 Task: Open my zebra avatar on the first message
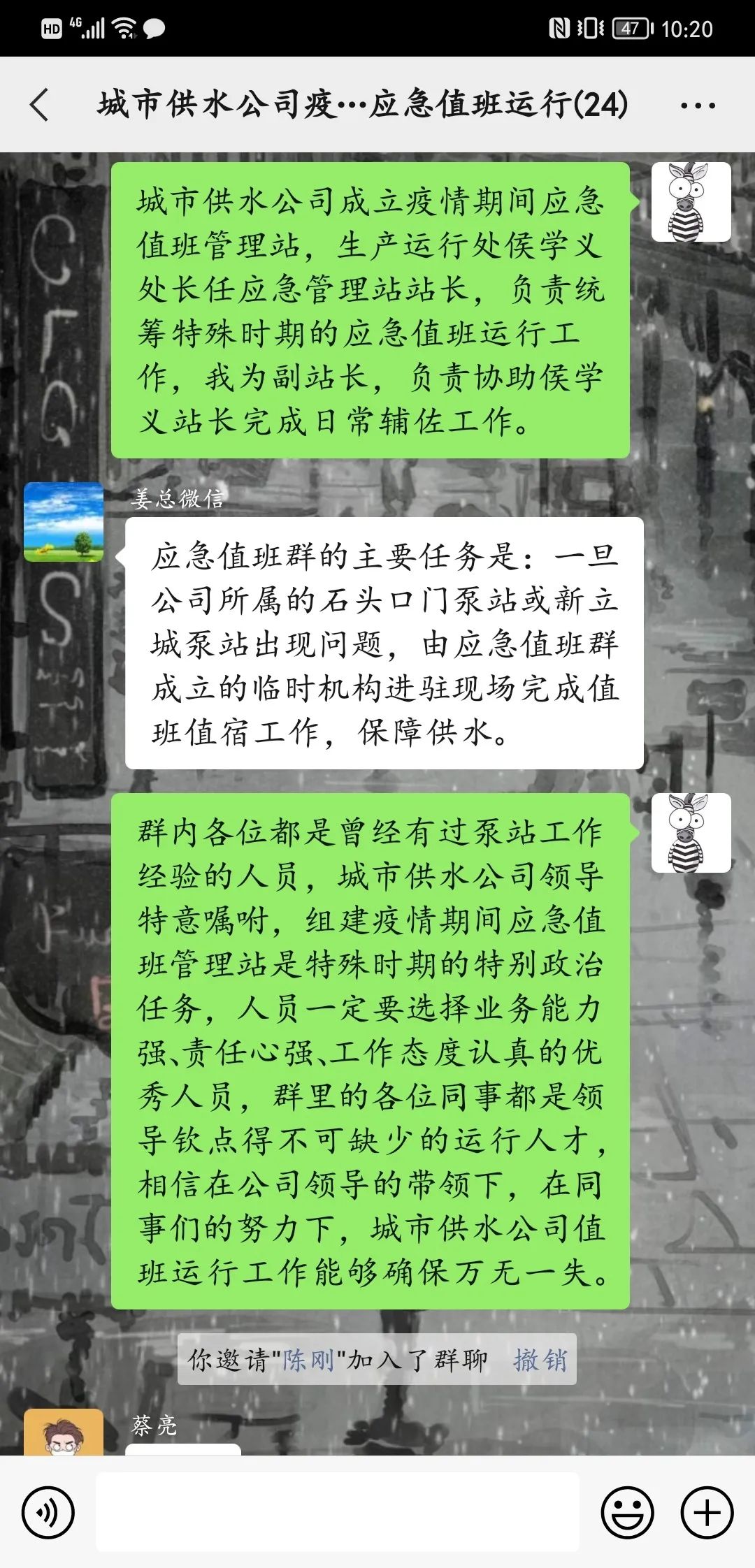[691, 203]
